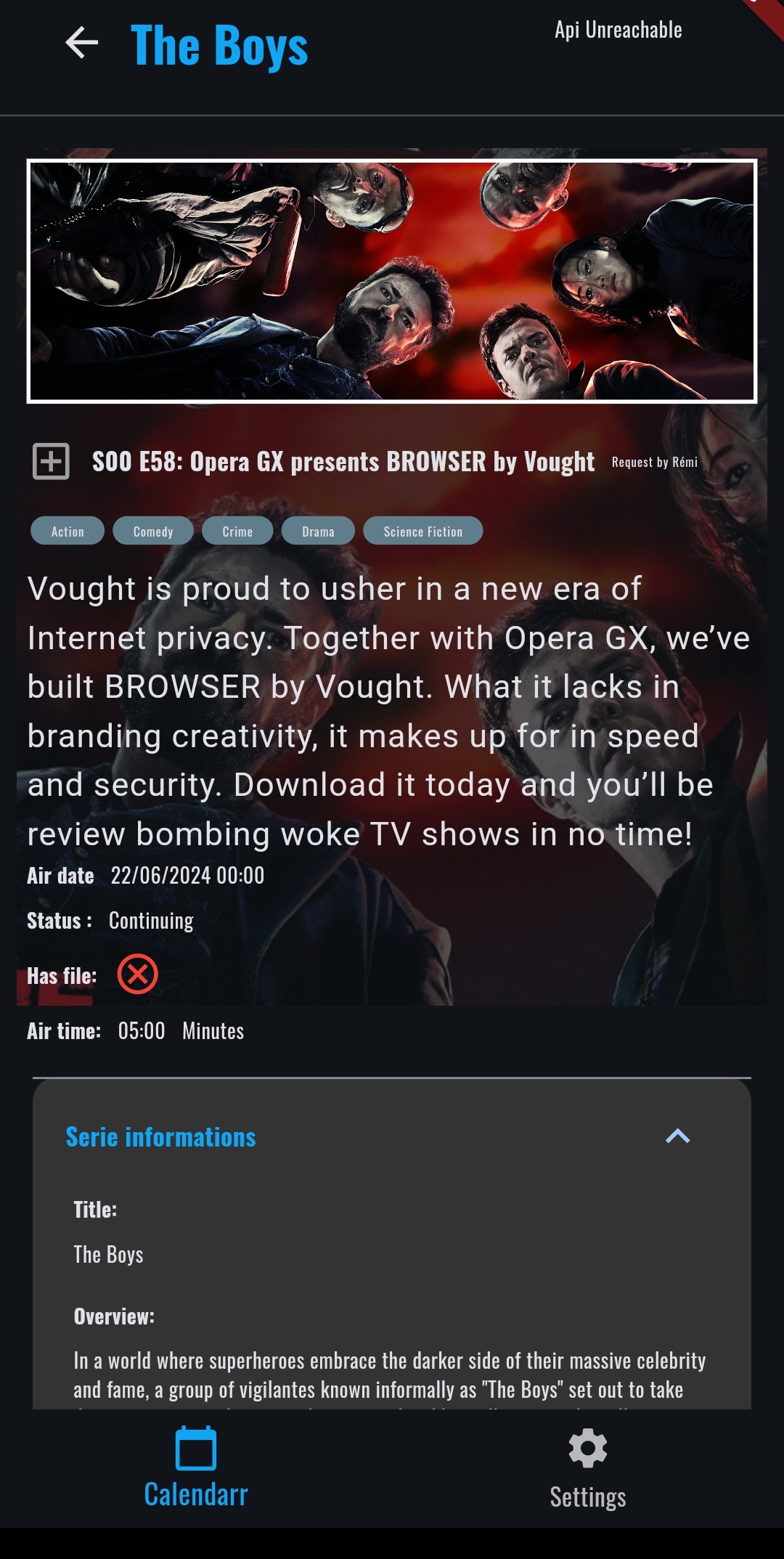Open The Boys banner image

(x=392, y=281)
